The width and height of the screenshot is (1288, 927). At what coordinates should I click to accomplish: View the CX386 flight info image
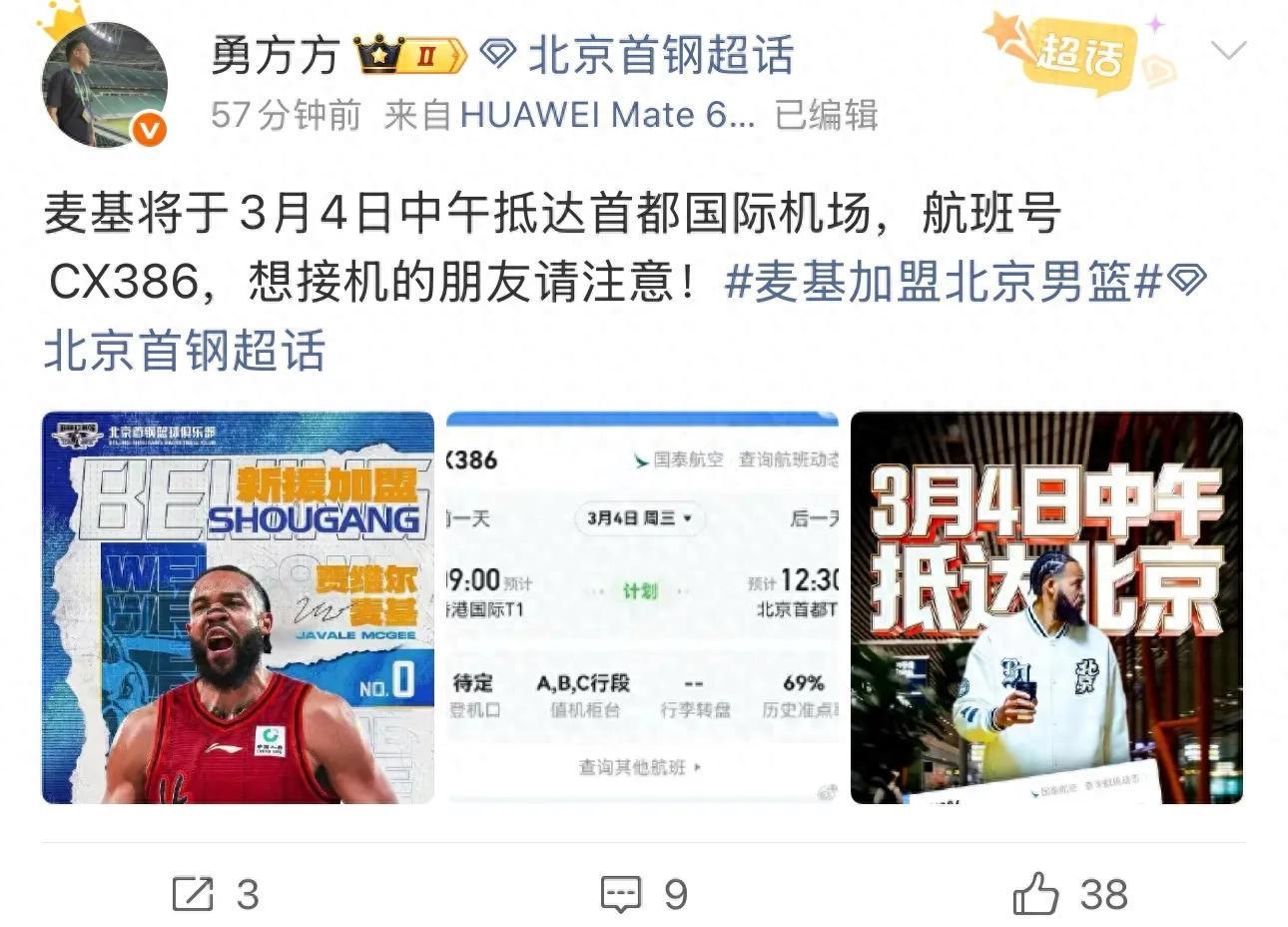click(x=642, y=607)
